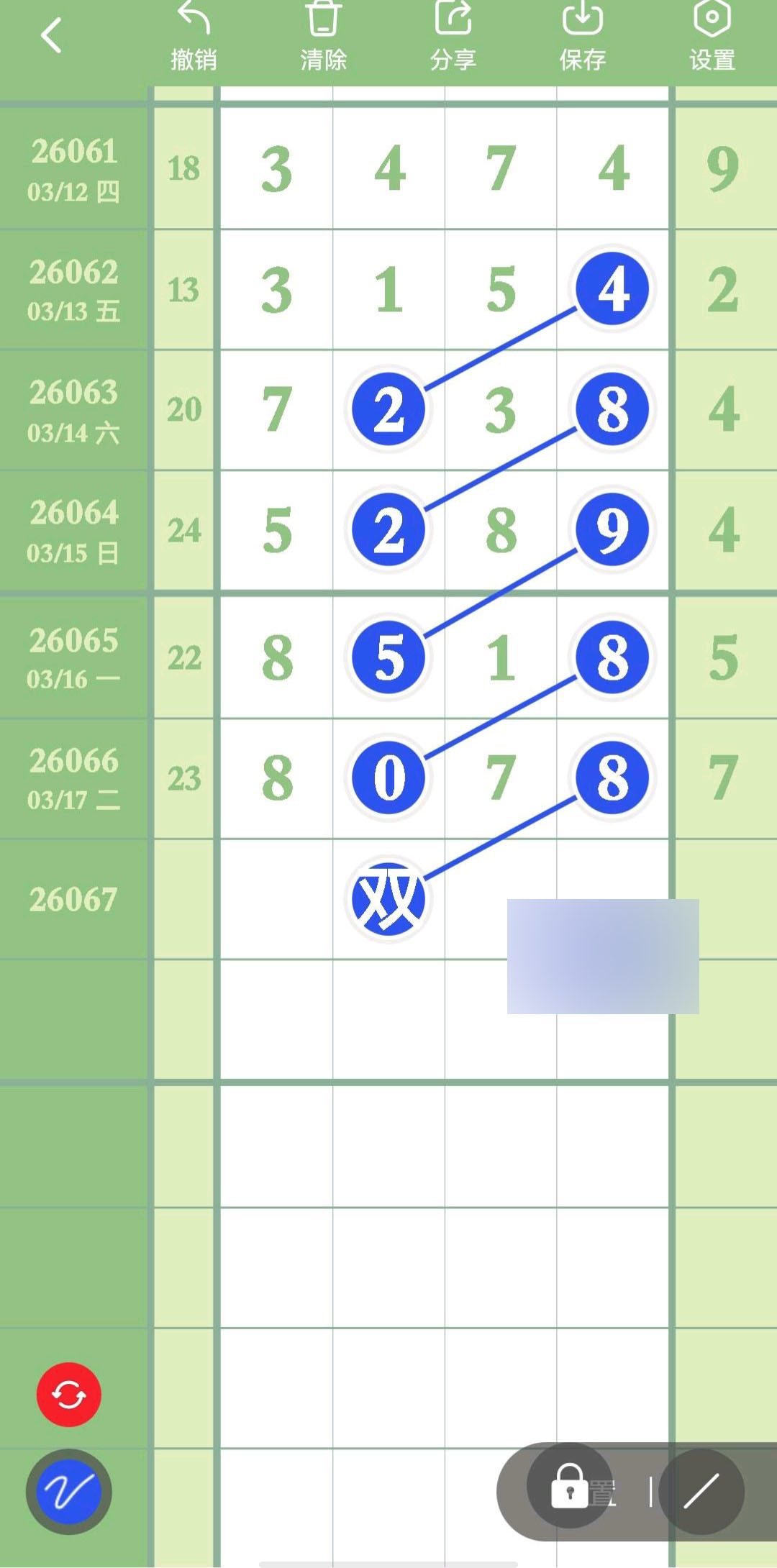The width and height of the screenshot is (777, 1568).
Task: Tap the circled 5 in row 26065
Action: click(x=388, y=657)
